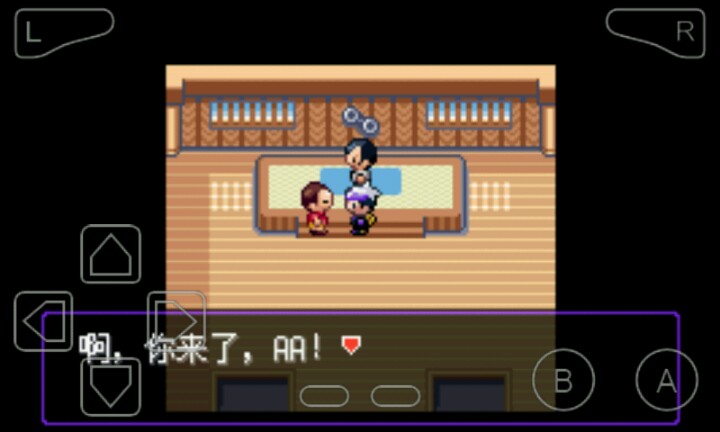Tap the L shoulder button
This screenshot has width=720, height=432.
[x=60, y=32]
